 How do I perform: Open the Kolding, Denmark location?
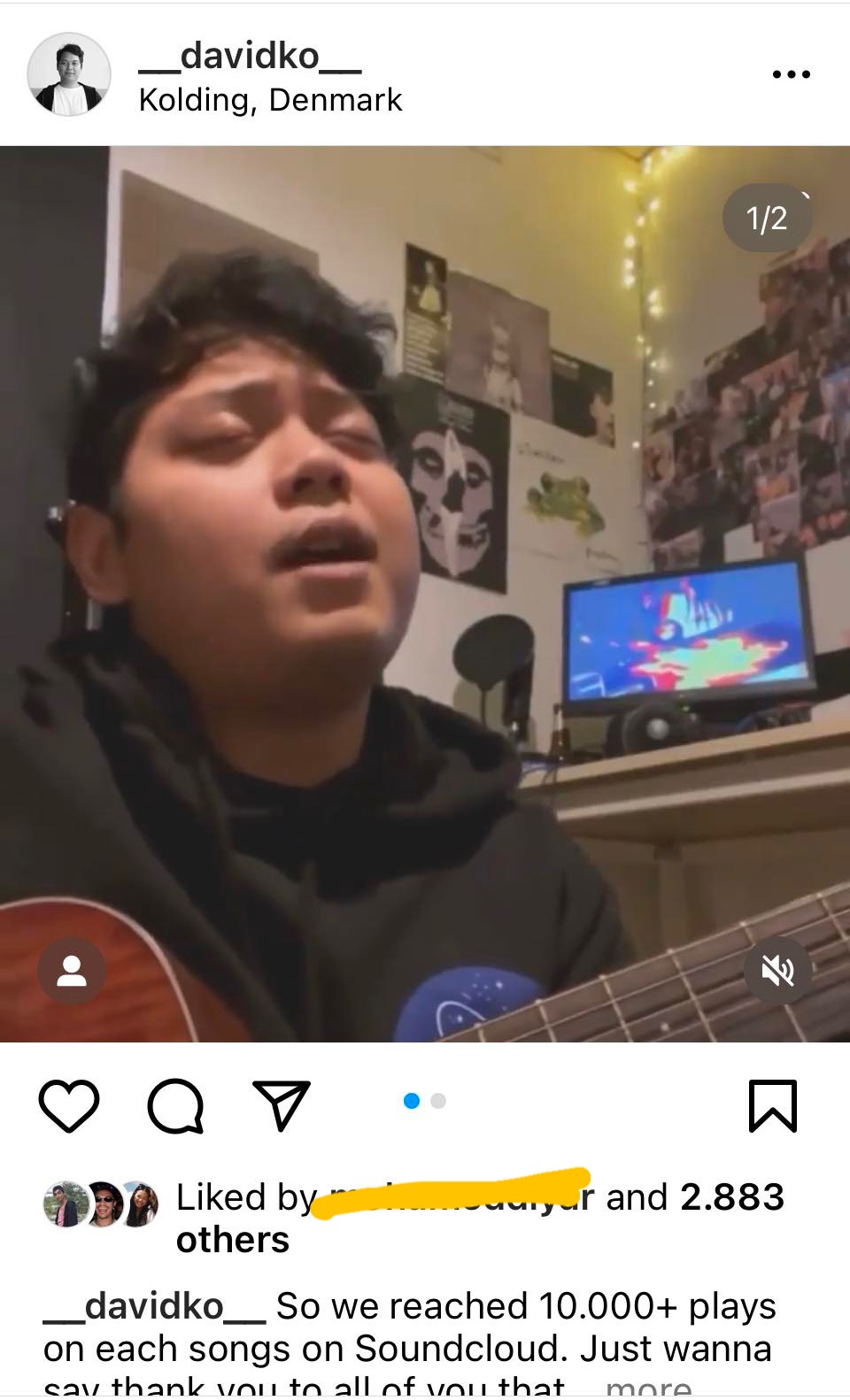(270, 100)
